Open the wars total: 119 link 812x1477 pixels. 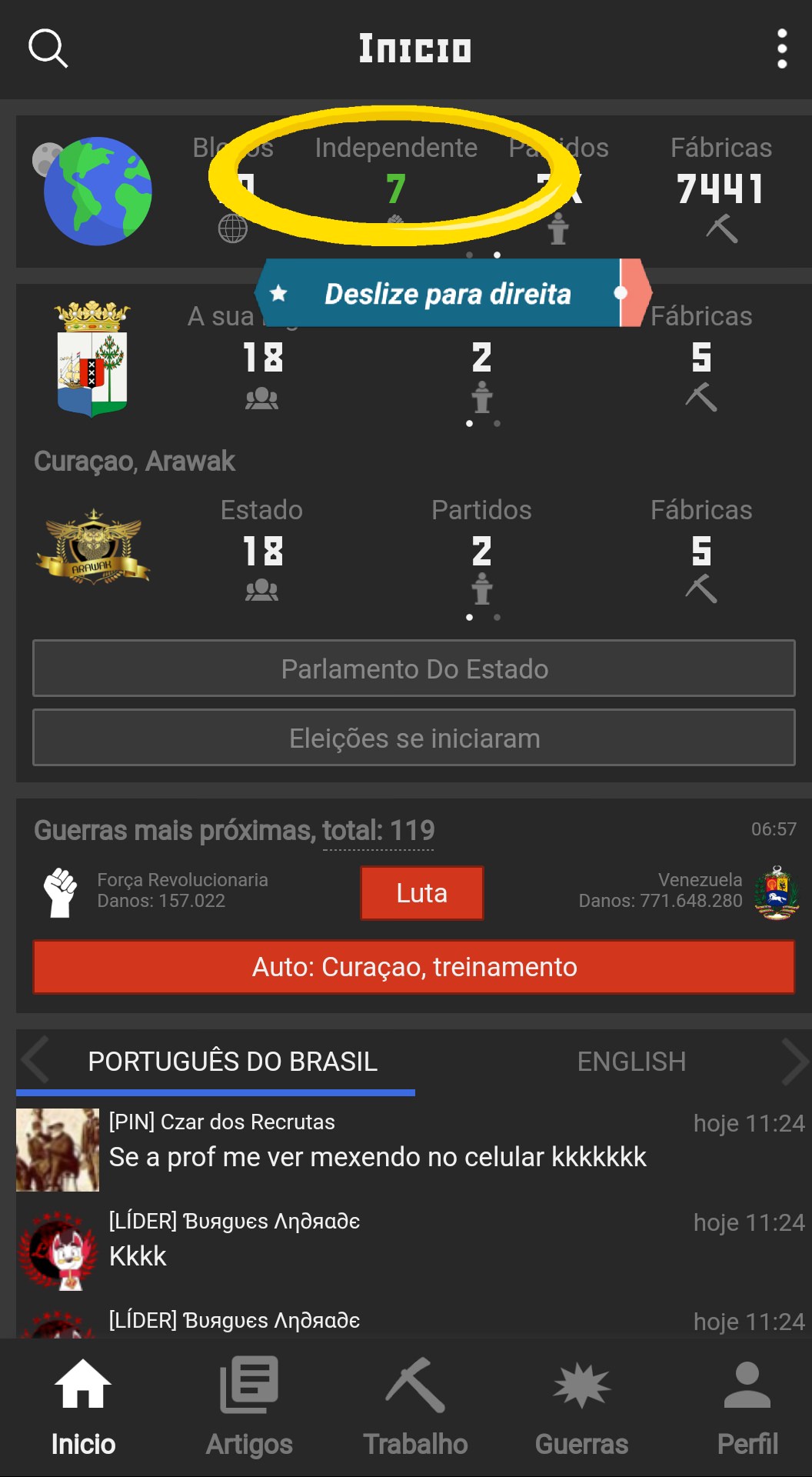(378, 831)
